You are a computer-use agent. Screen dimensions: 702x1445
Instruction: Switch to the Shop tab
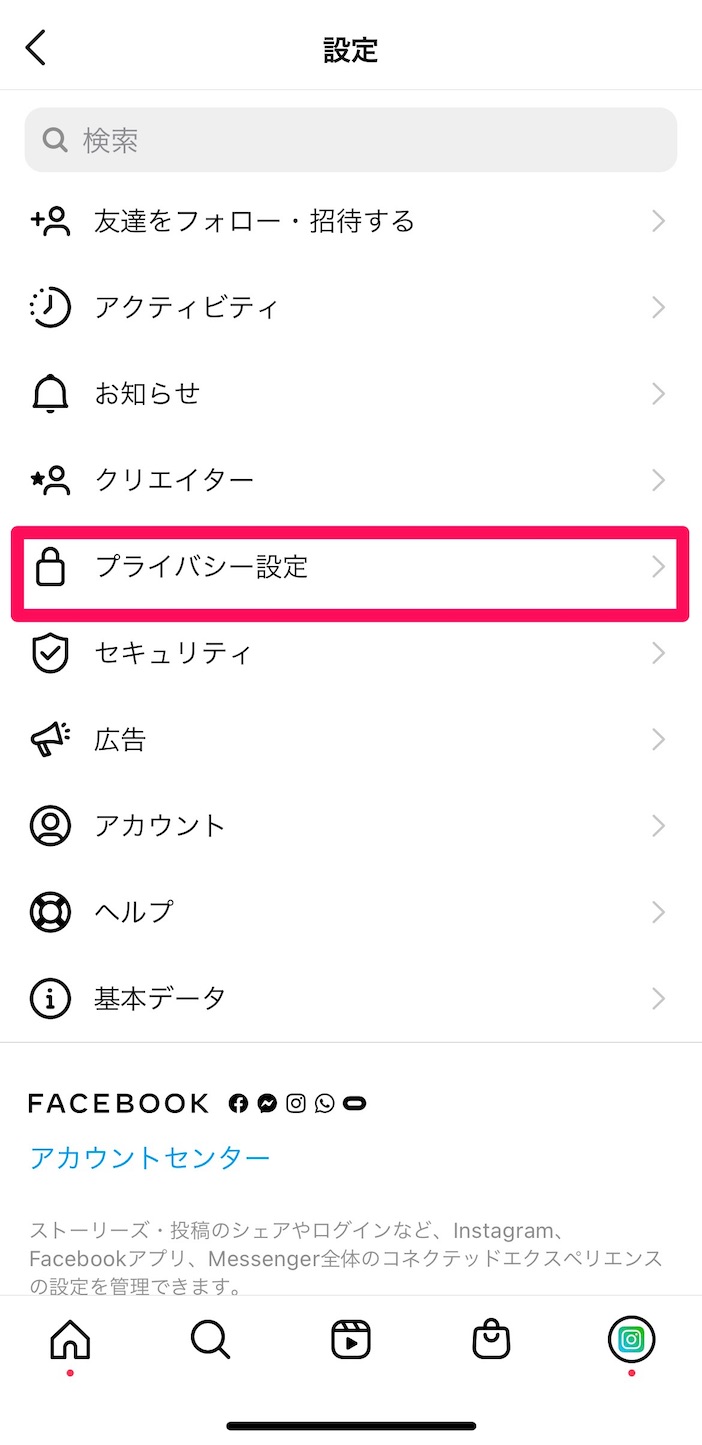(491, 1340)
